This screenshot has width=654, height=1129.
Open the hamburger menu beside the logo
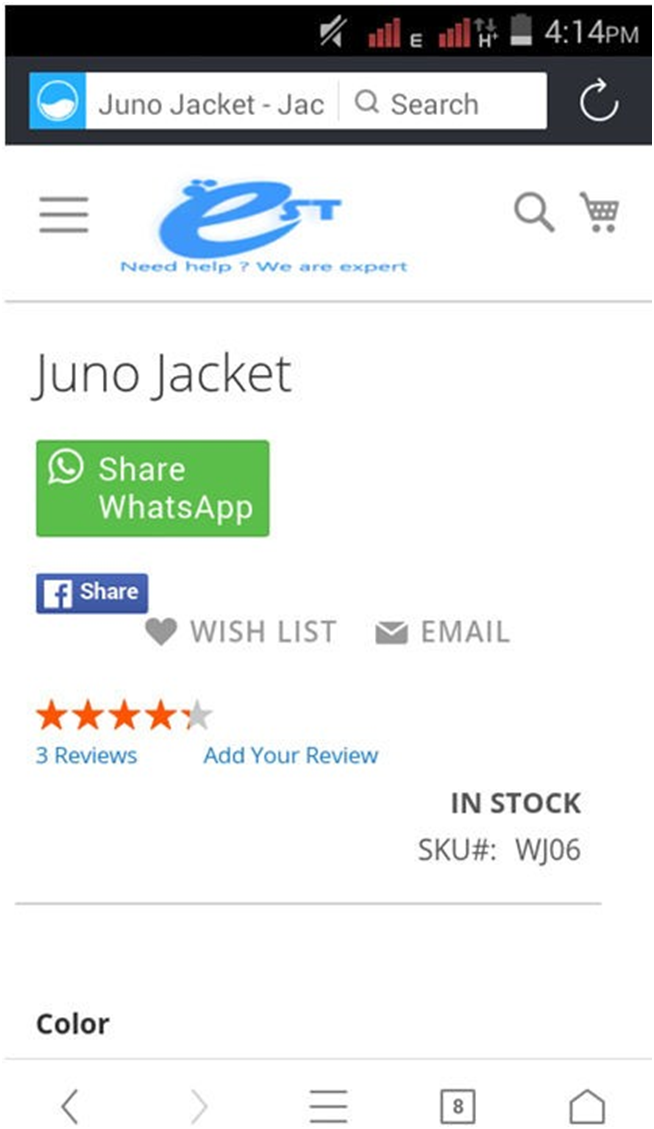pyautogui.click(x=63, y=215)
